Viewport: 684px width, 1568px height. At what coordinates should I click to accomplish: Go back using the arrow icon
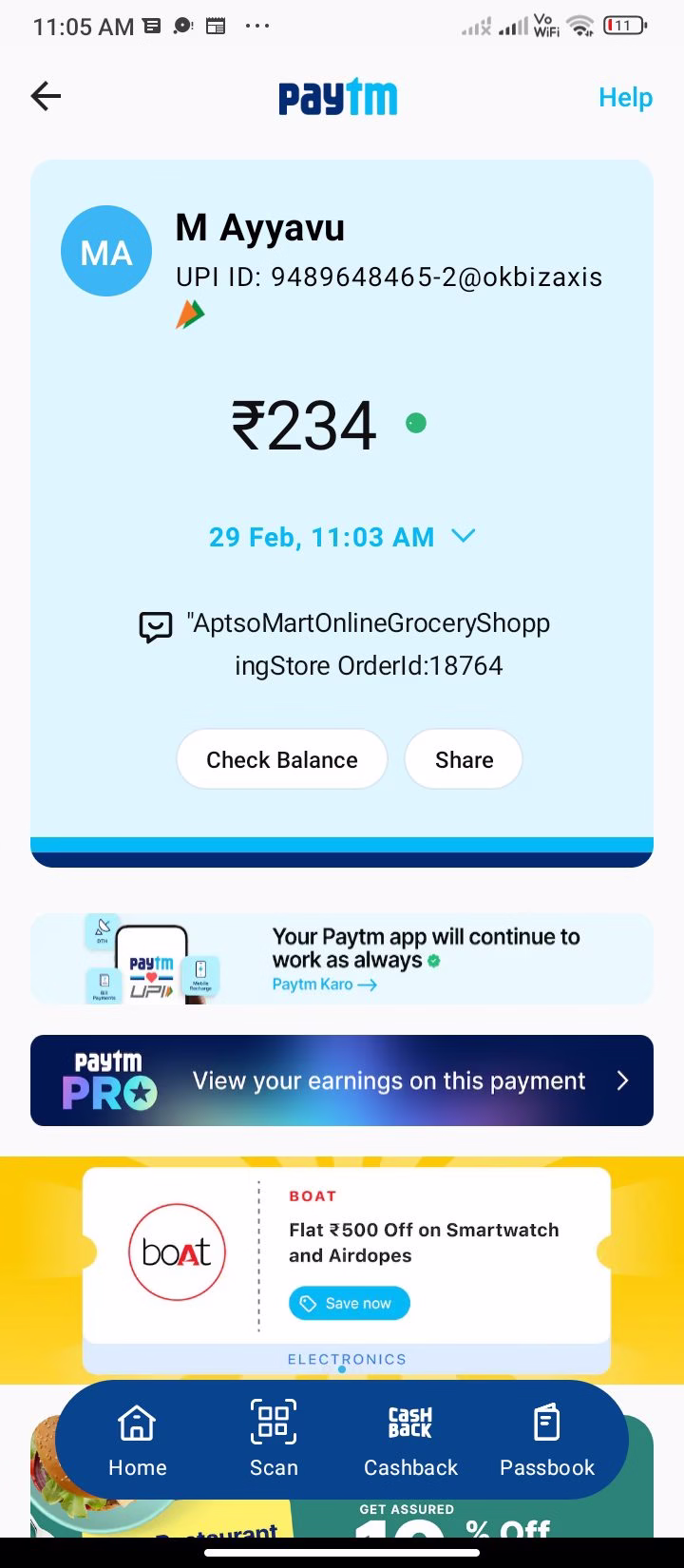pyautogui.click(x=46, y=96)
